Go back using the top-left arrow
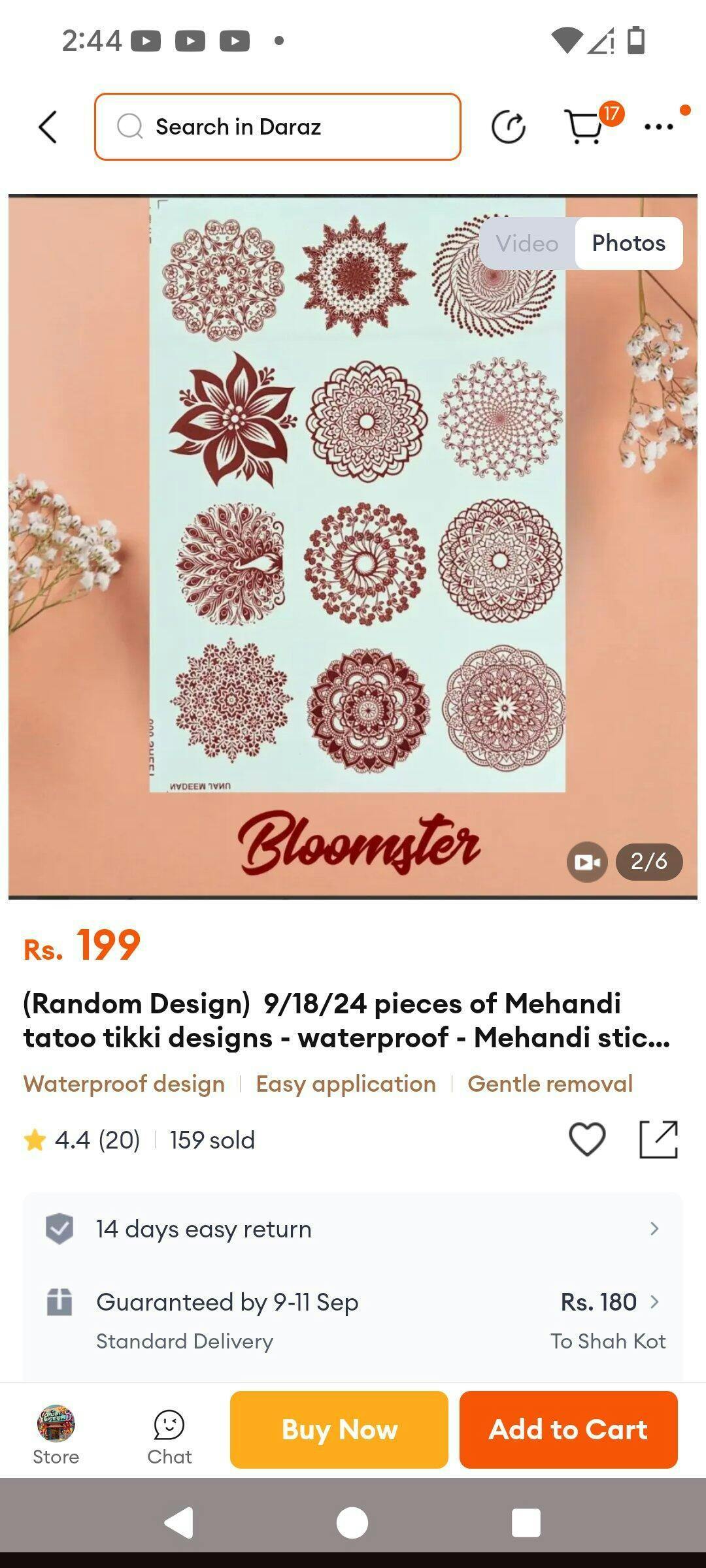This screenshot has width=706, height=1568. click(x=48, y=127)
